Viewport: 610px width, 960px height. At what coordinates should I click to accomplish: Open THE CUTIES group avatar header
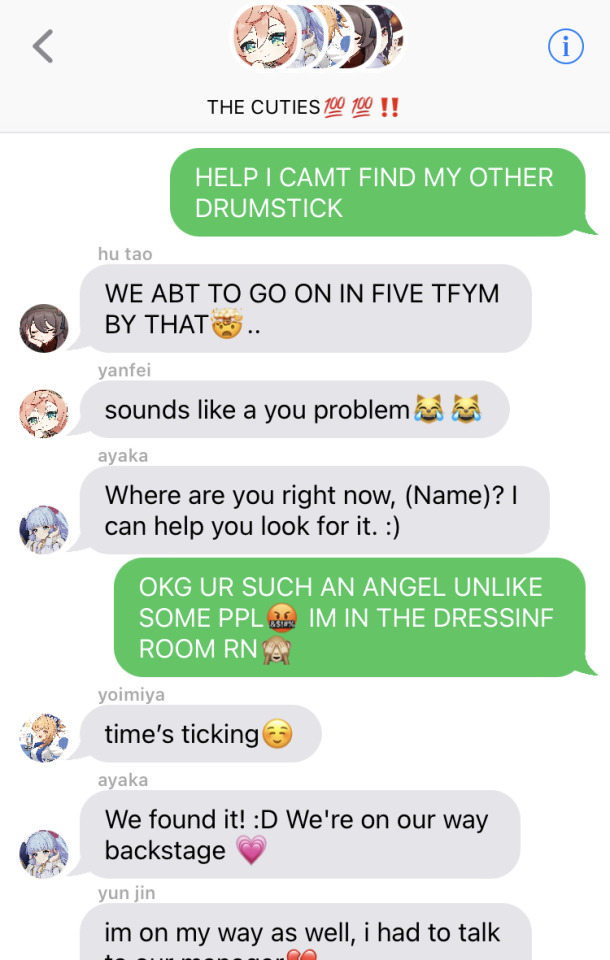click(x=317, y=40)
